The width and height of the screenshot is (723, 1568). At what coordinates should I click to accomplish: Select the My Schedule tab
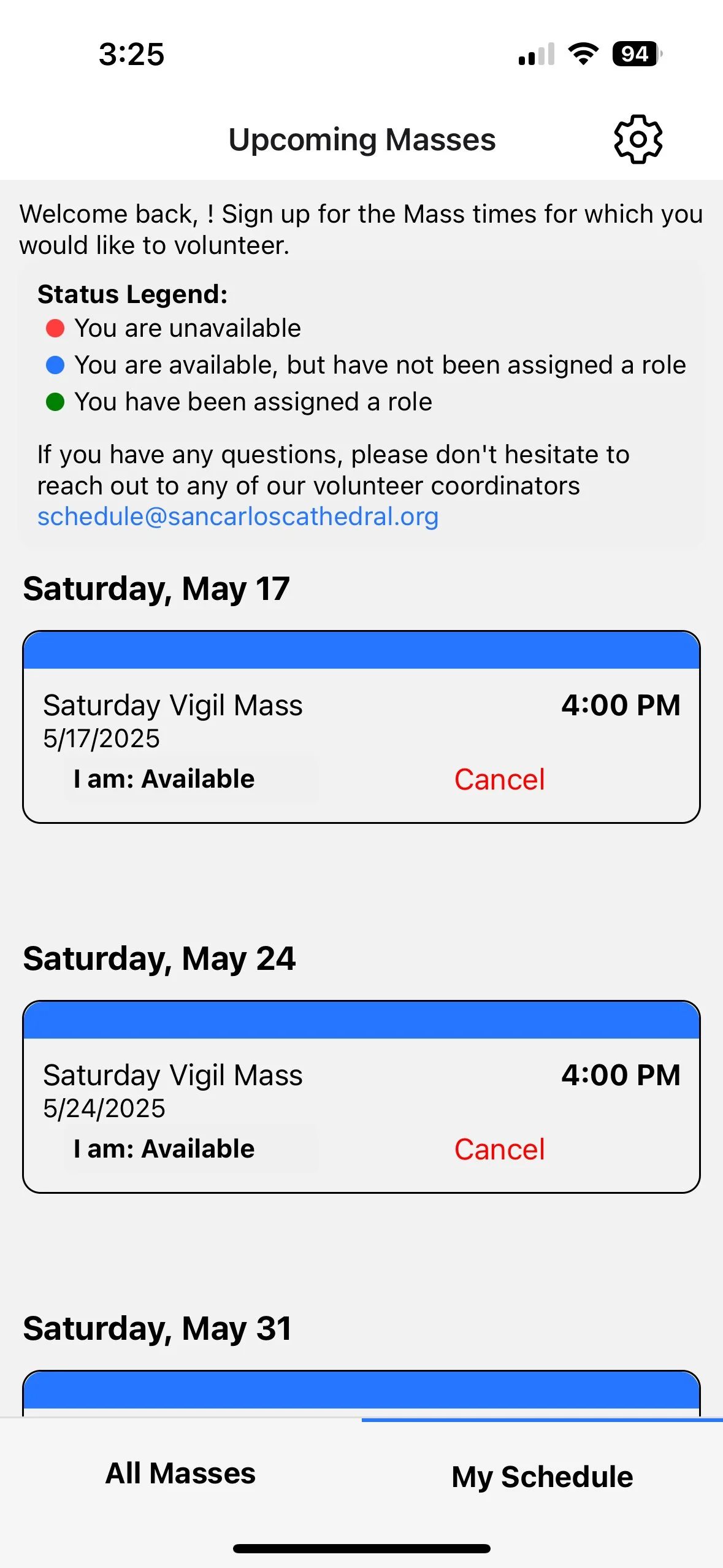542,1476
